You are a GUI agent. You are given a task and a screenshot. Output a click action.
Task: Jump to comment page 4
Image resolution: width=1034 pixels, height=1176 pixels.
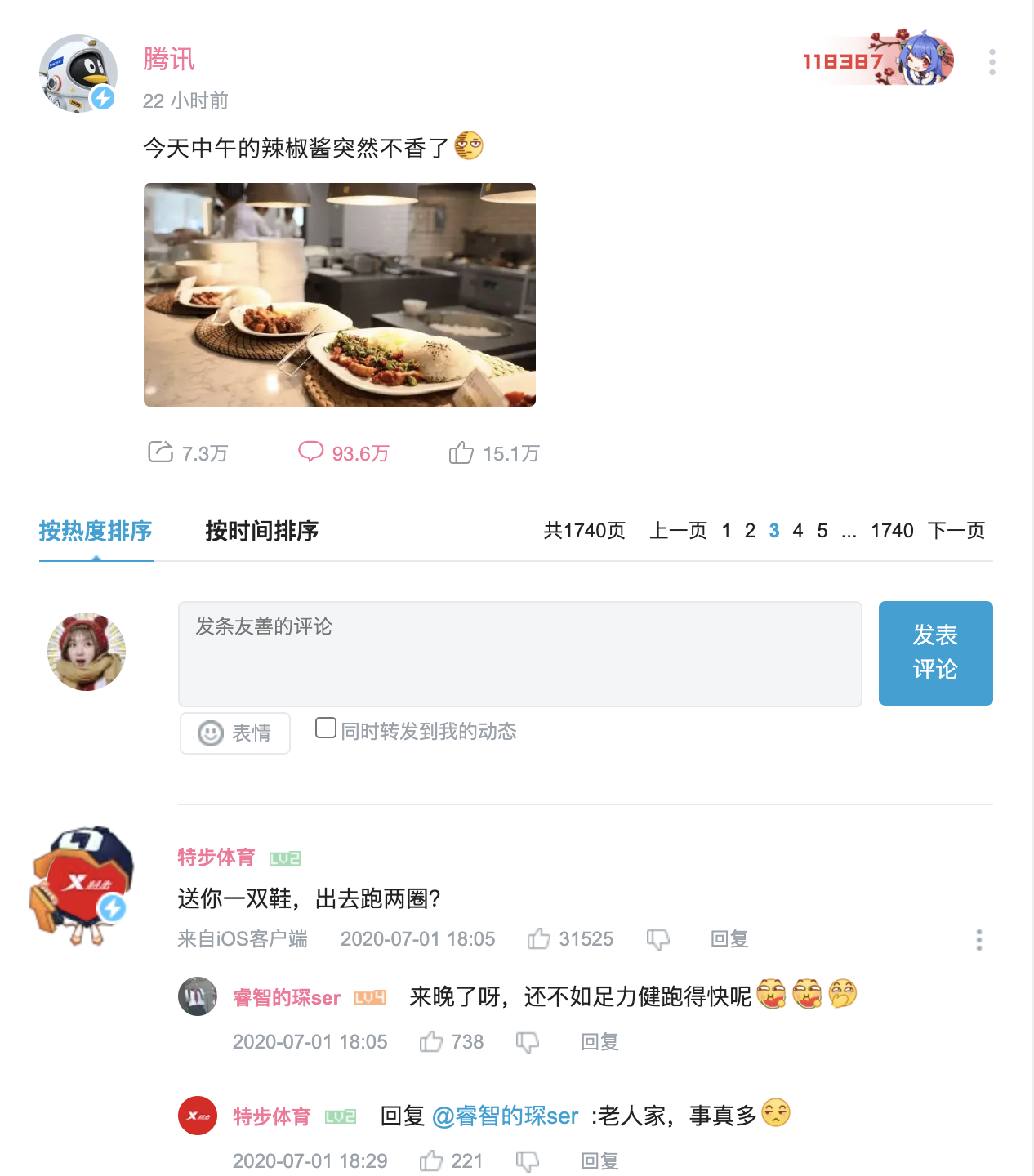point(798,531)
